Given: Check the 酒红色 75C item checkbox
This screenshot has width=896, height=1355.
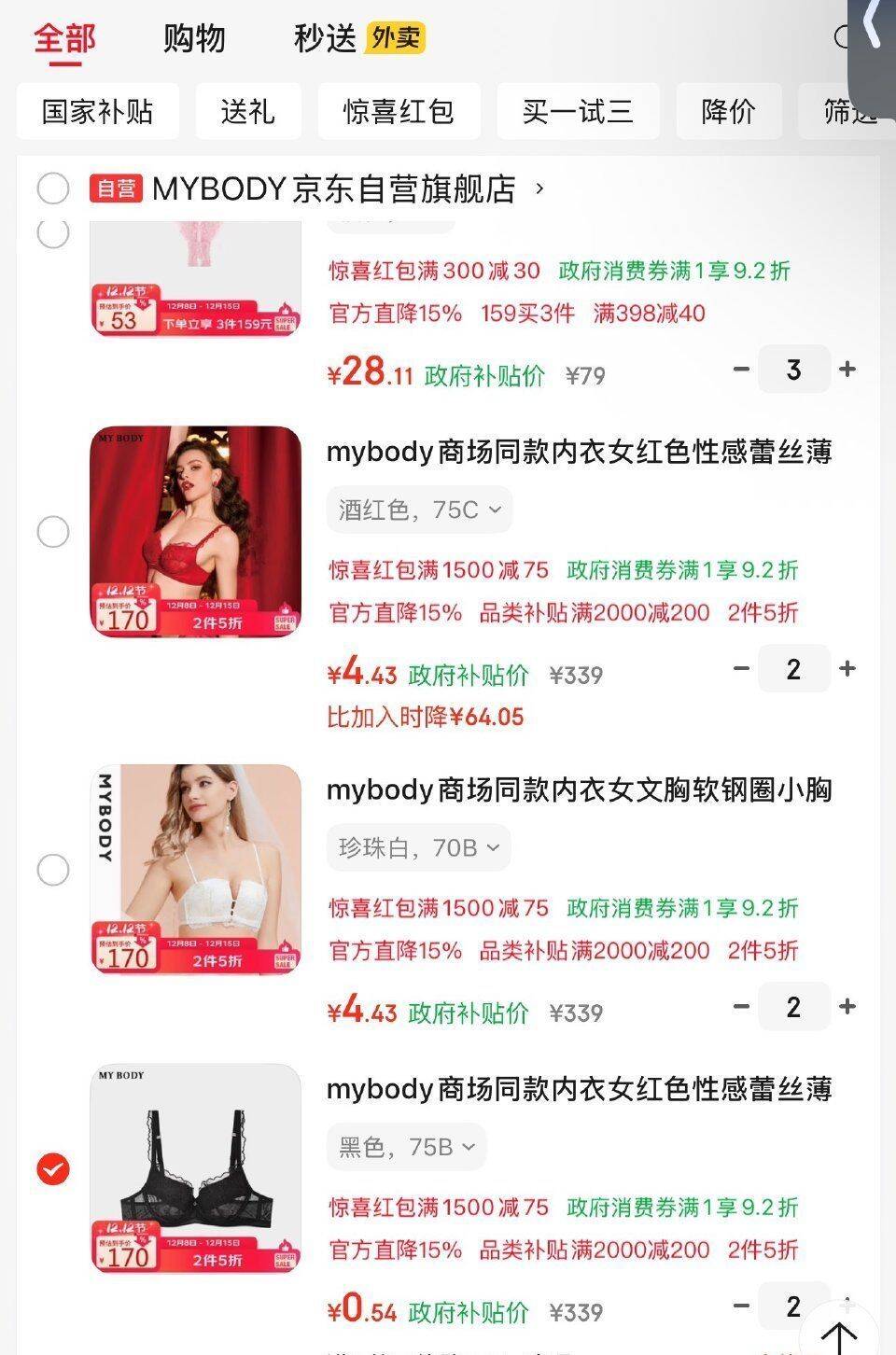Looking at the screenshot, I should (53, 532).
